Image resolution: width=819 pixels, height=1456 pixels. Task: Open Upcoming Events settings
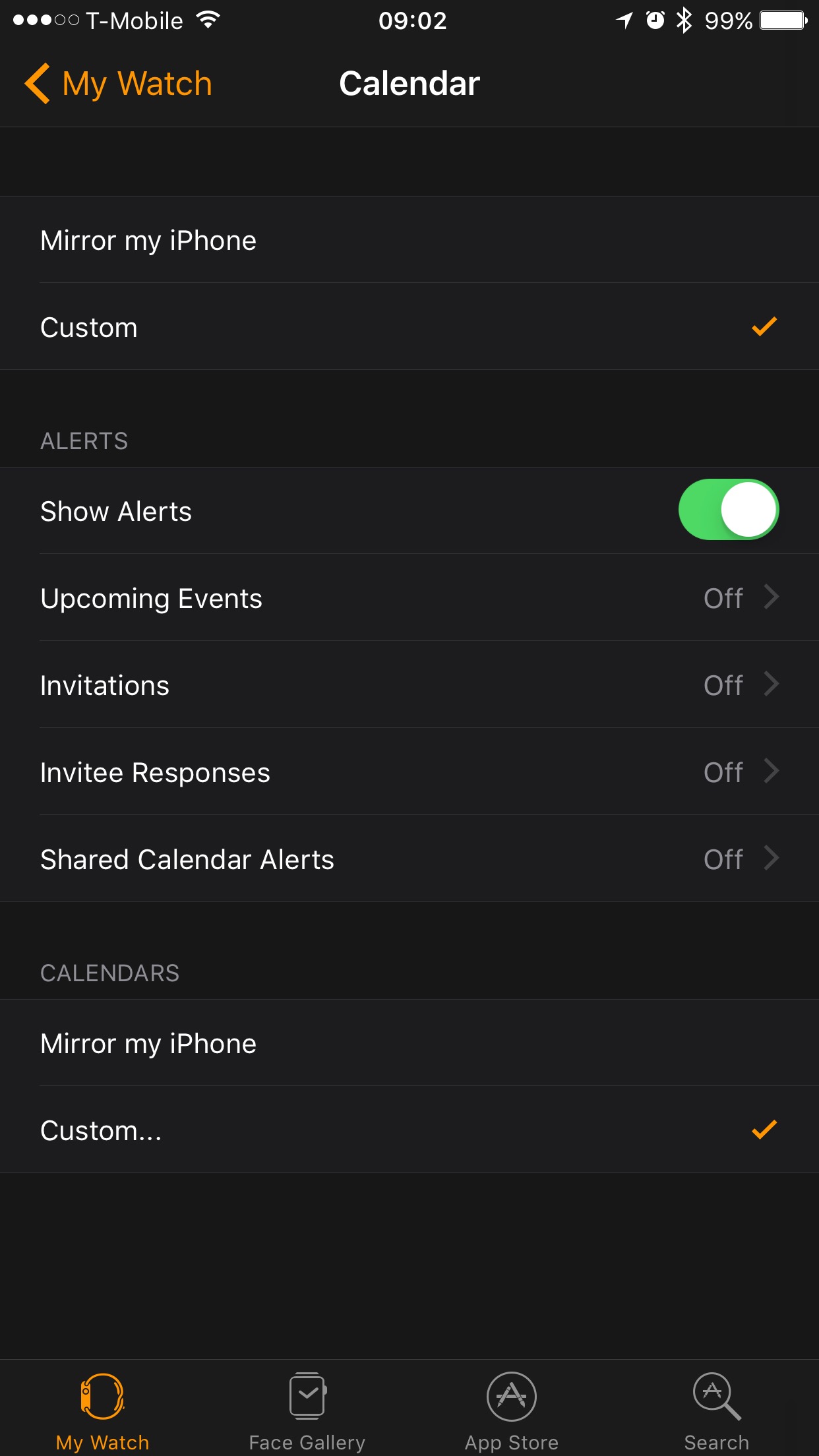point(409,598)
